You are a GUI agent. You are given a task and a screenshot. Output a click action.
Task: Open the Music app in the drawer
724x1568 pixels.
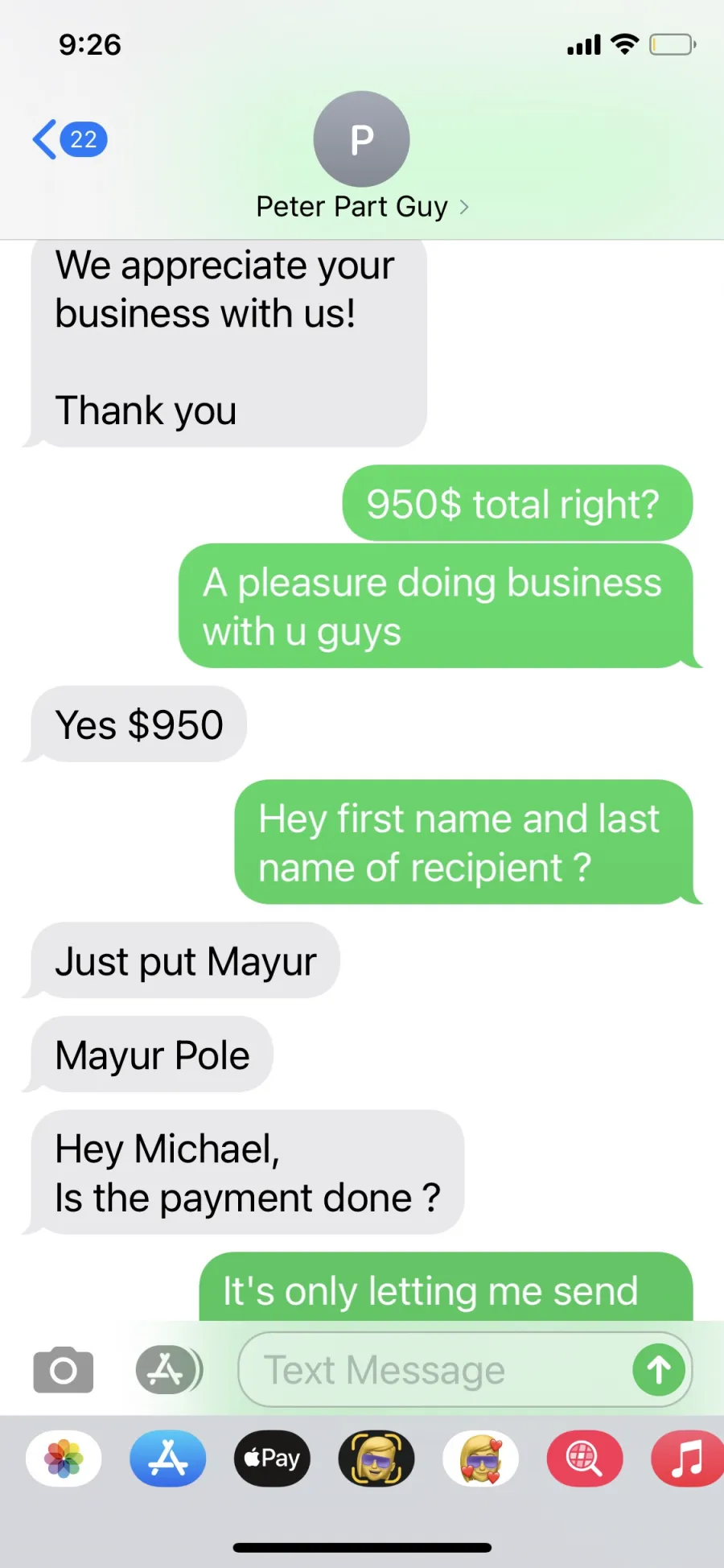[x=688, y=1458]
